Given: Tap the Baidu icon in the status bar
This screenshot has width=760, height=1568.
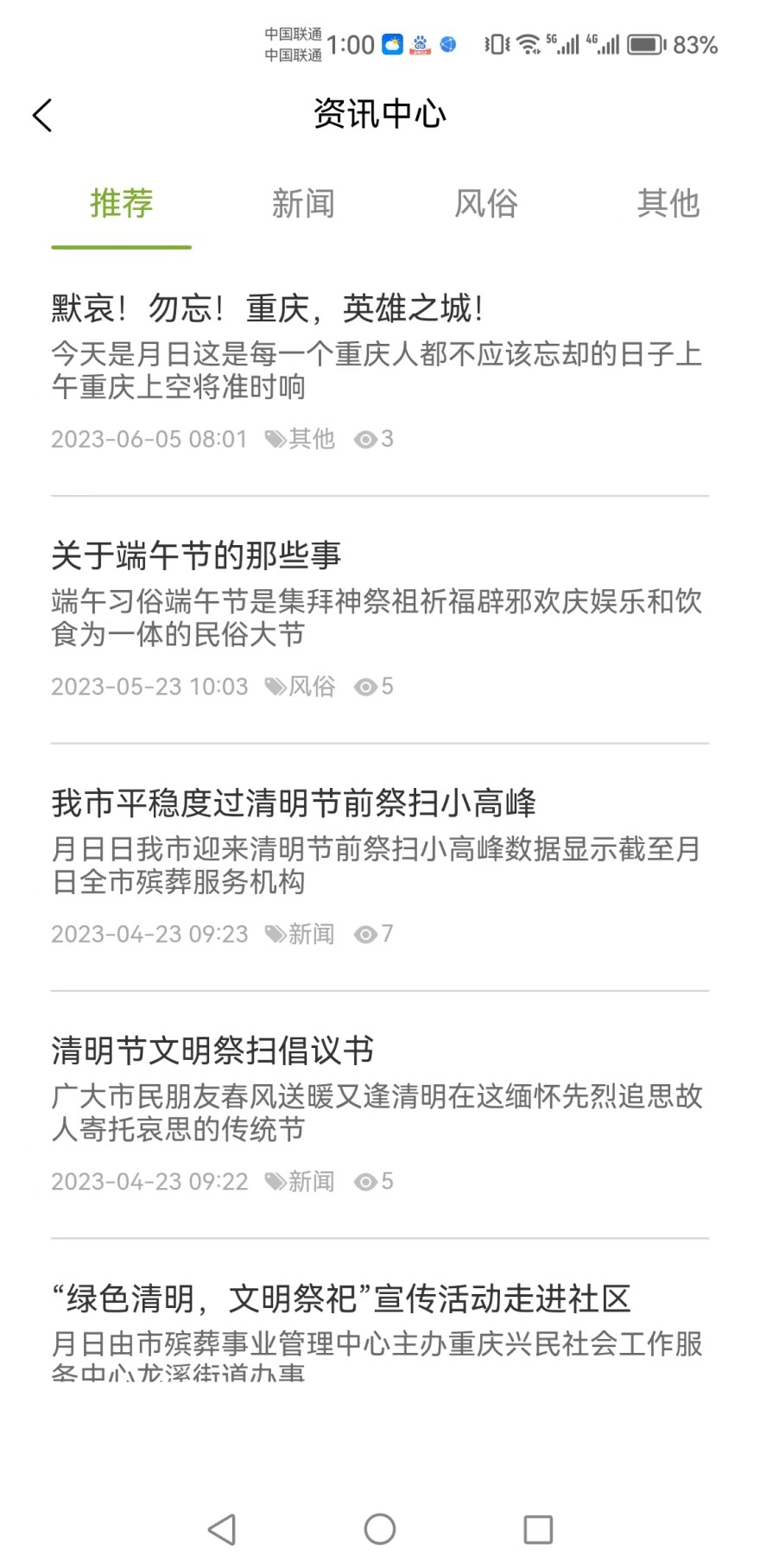Looking at the screenshot, I should tap(420, 43).
